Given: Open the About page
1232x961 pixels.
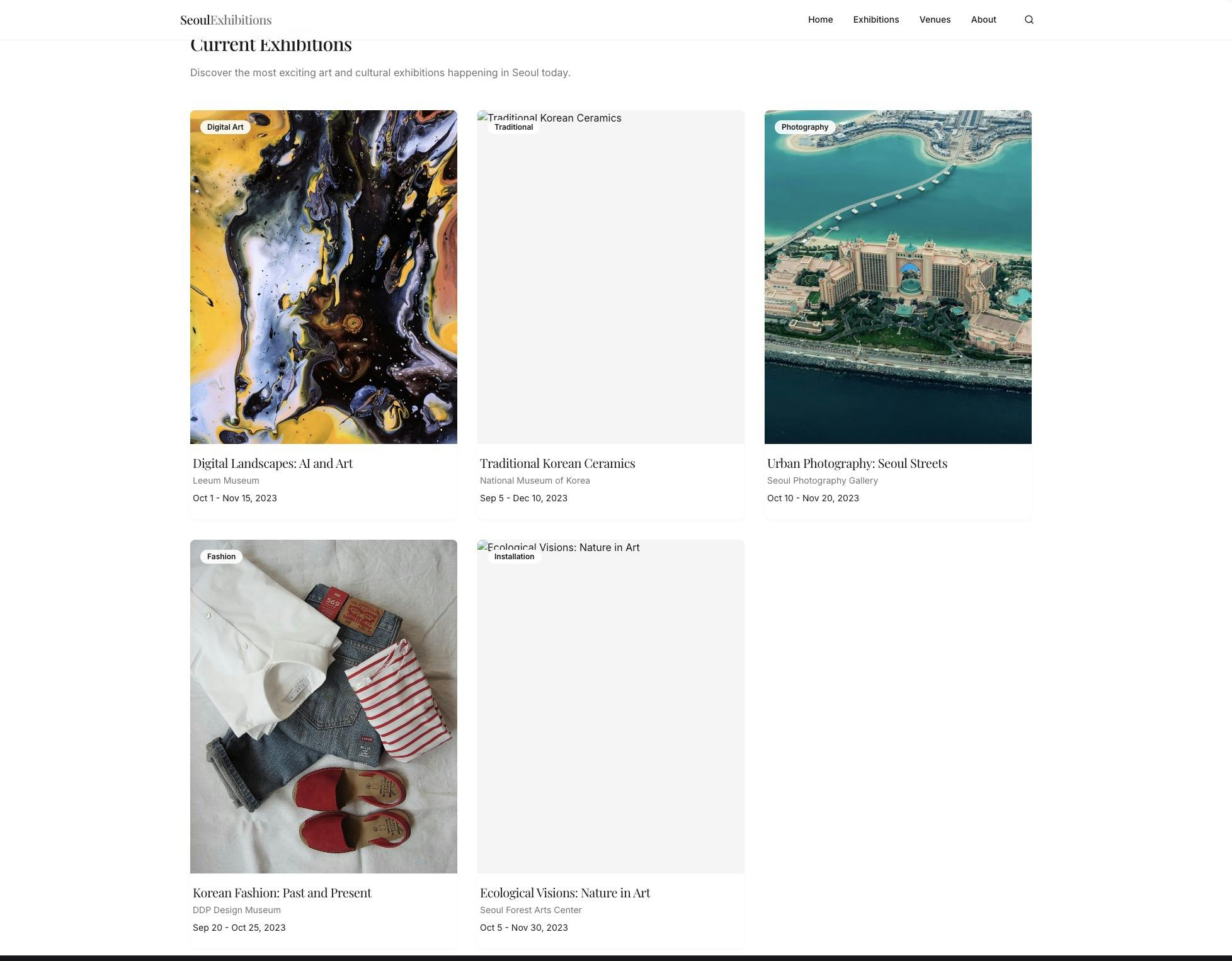Looking at the screenshot, I should 983,20.
